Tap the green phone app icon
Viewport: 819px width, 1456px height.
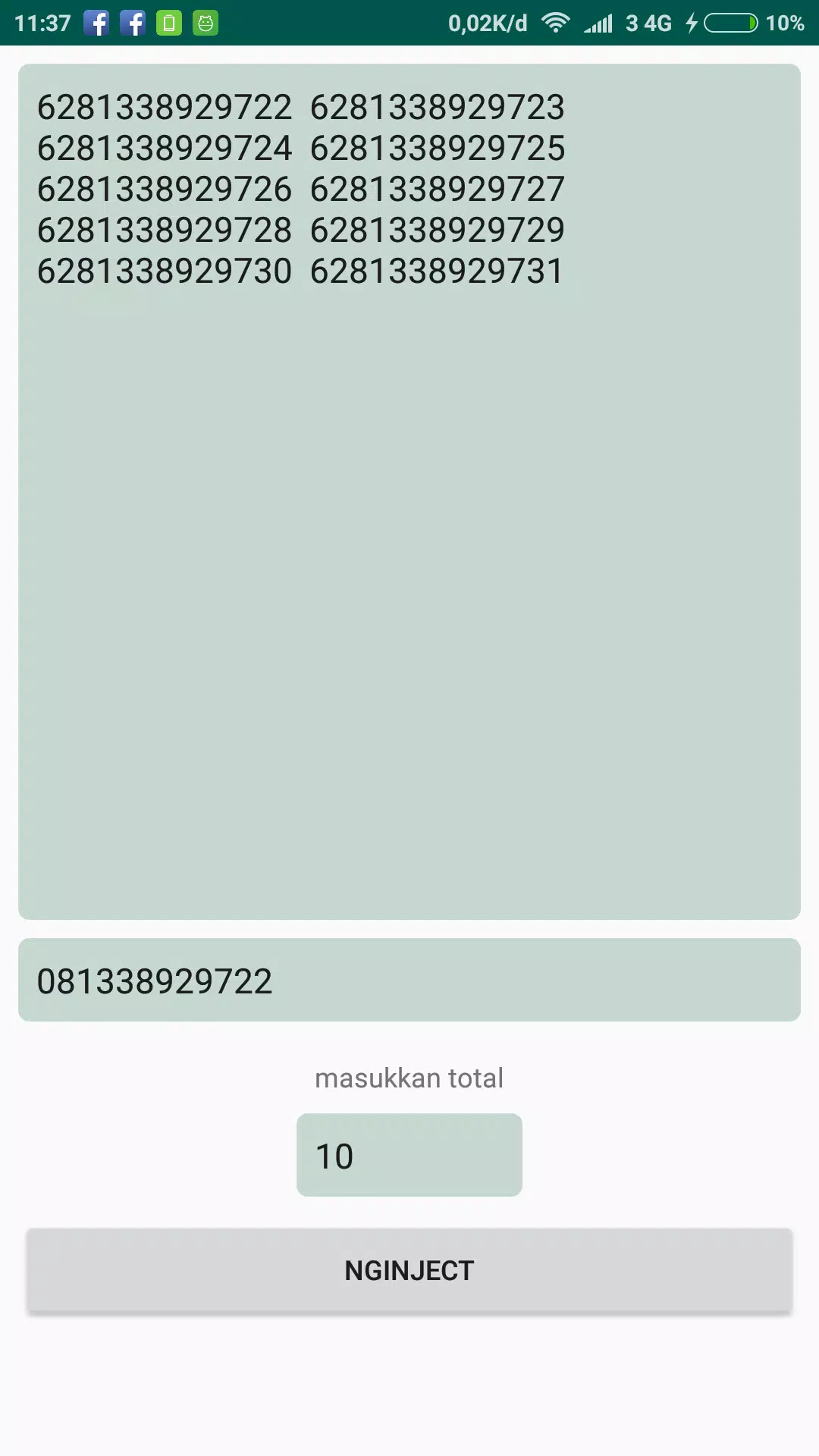[x=168, y=23]
